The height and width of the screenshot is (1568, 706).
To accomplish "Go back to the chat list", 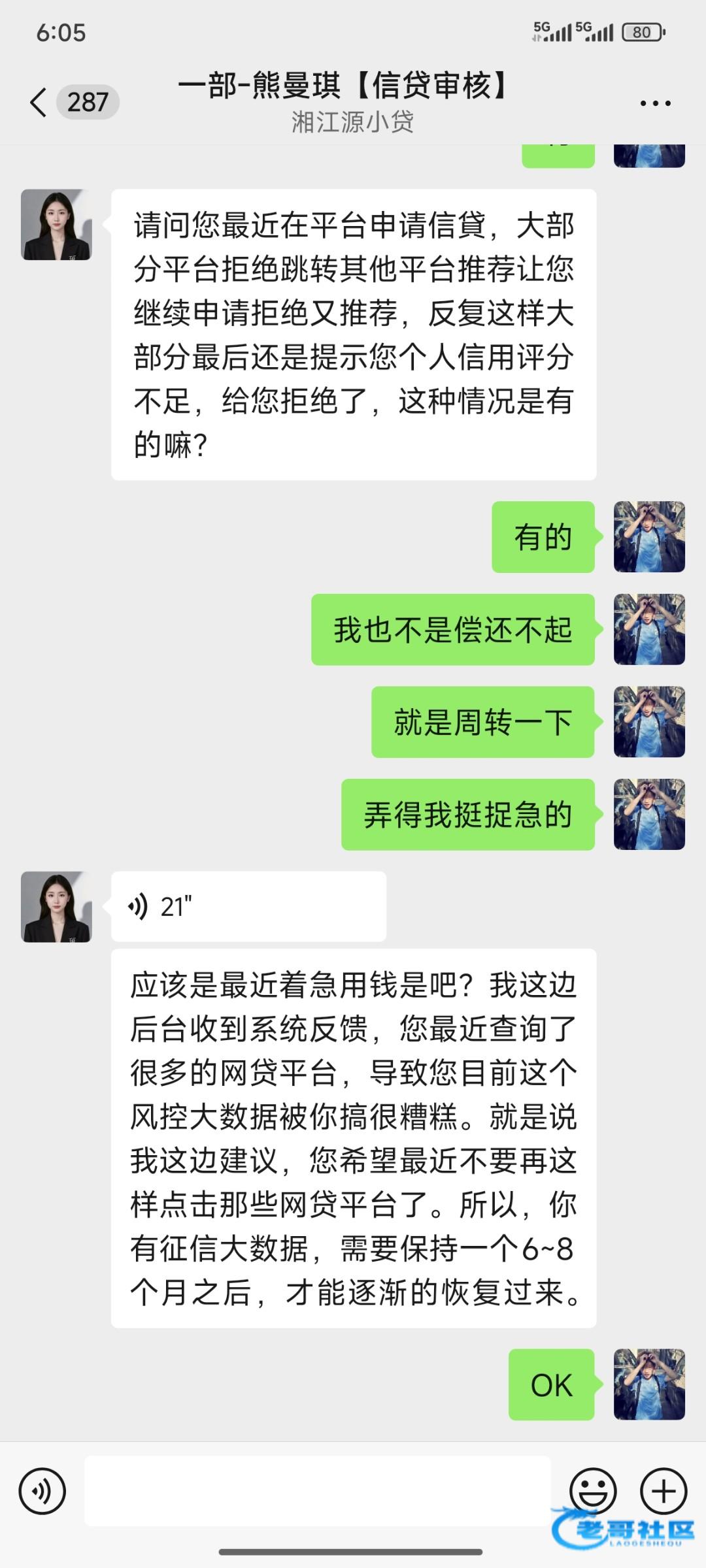I will click(39, 103).
